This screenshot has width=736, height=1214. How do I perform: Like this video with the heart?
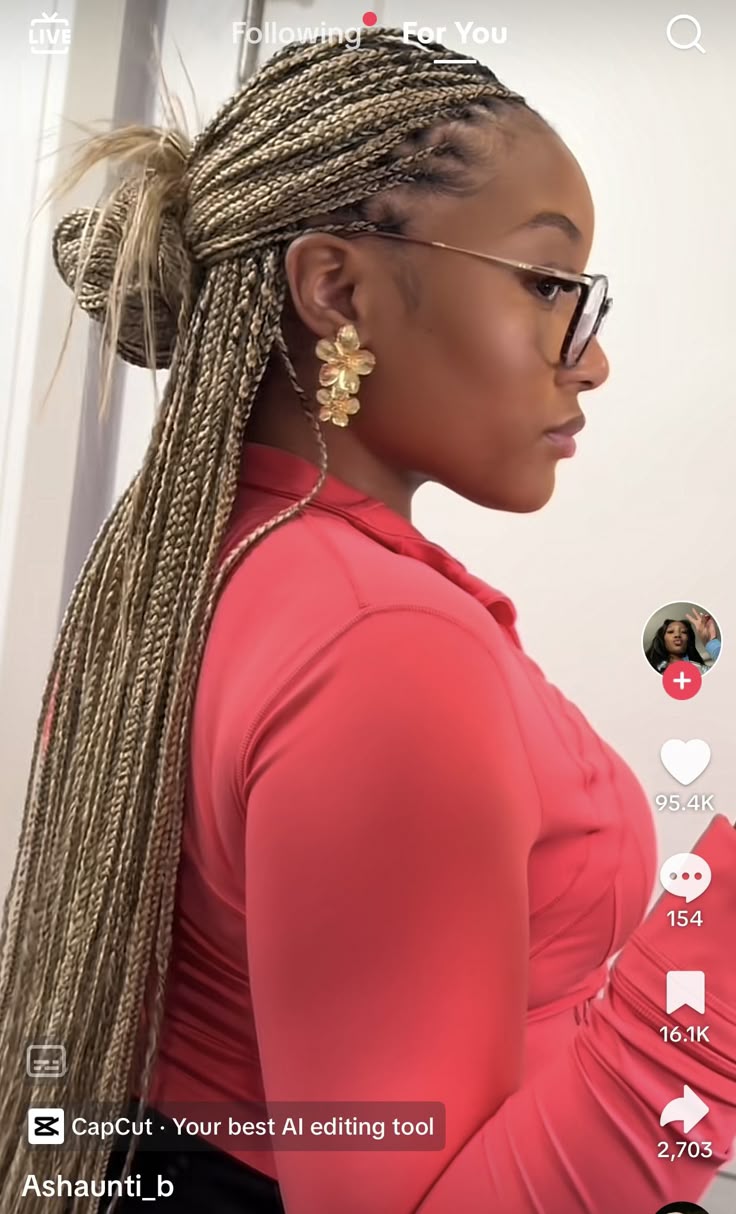click(685, 762)
